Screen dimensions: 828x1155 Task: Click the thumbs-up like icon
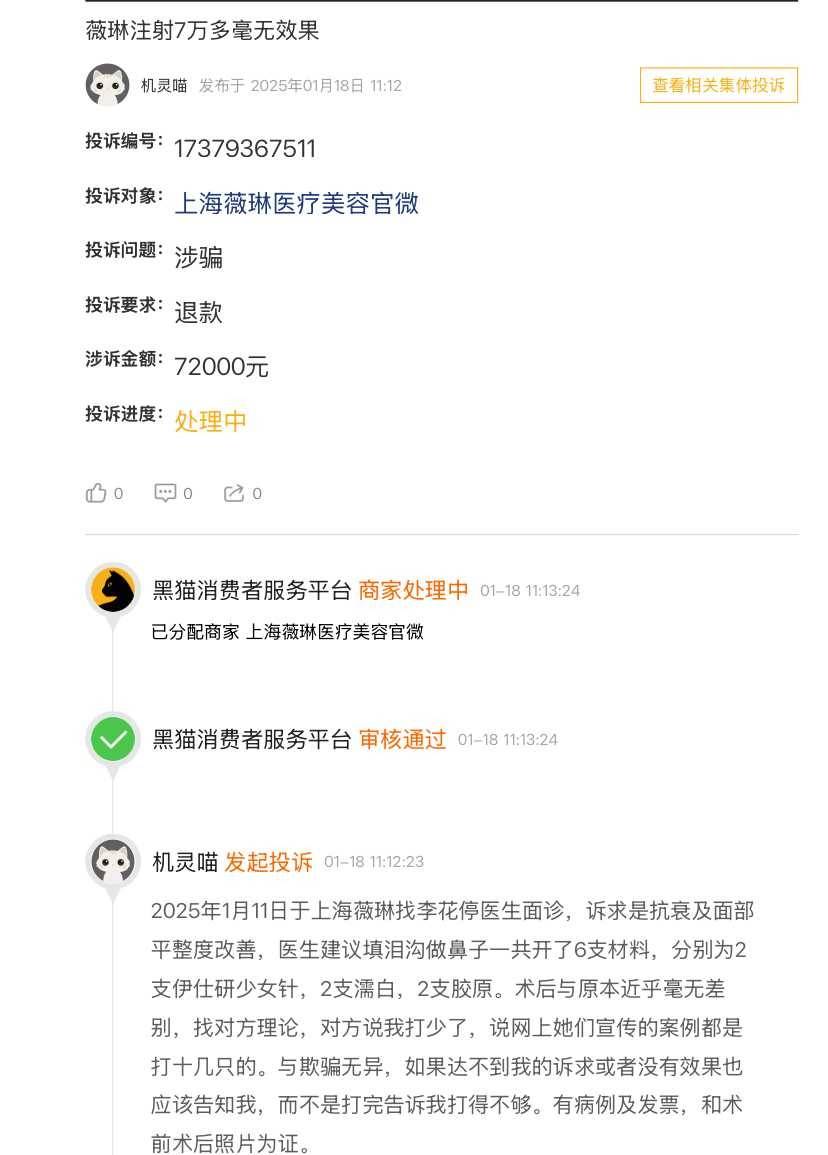96,492
